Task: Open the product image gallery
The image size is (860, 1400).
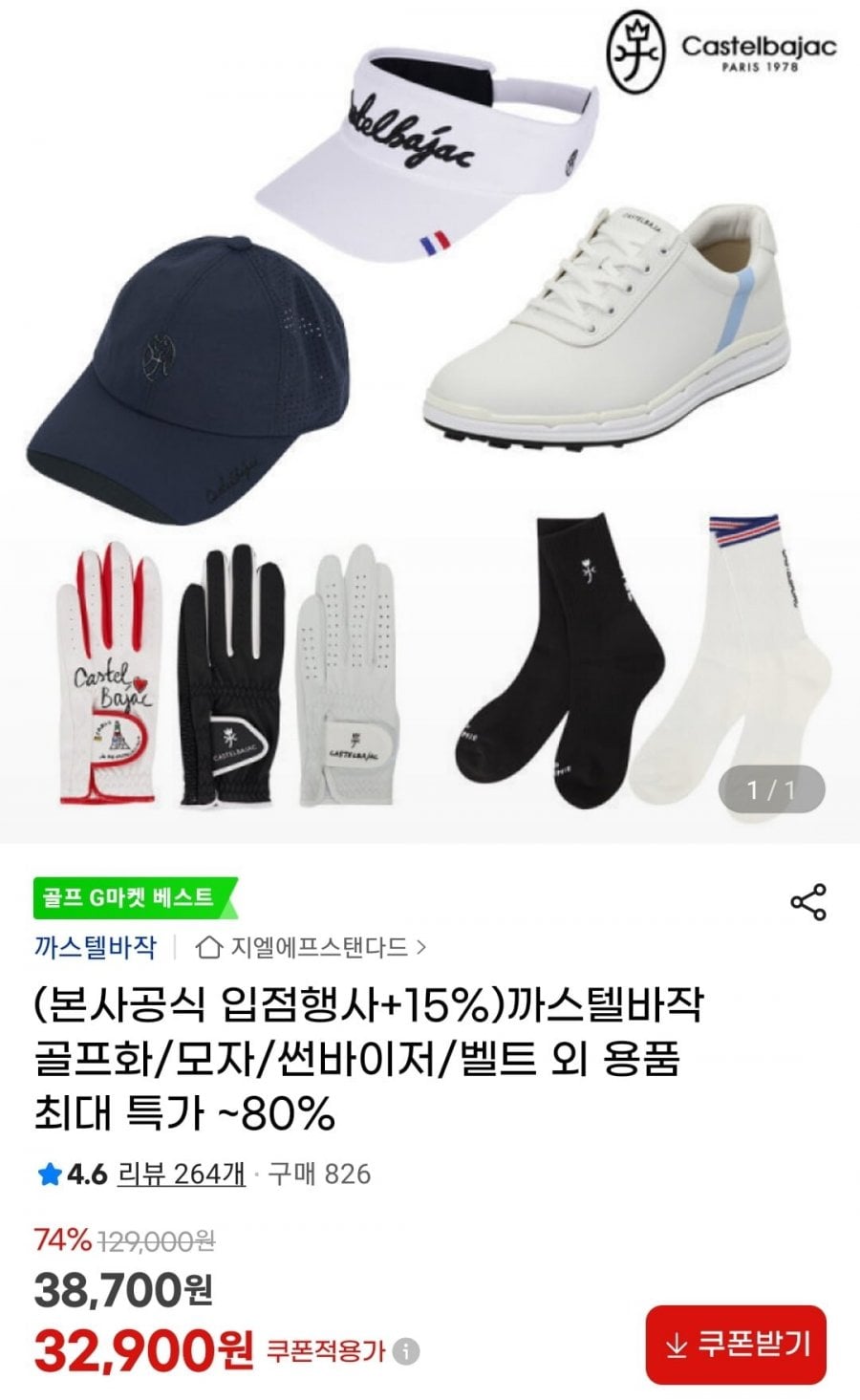Action: (x=430, y=420)
